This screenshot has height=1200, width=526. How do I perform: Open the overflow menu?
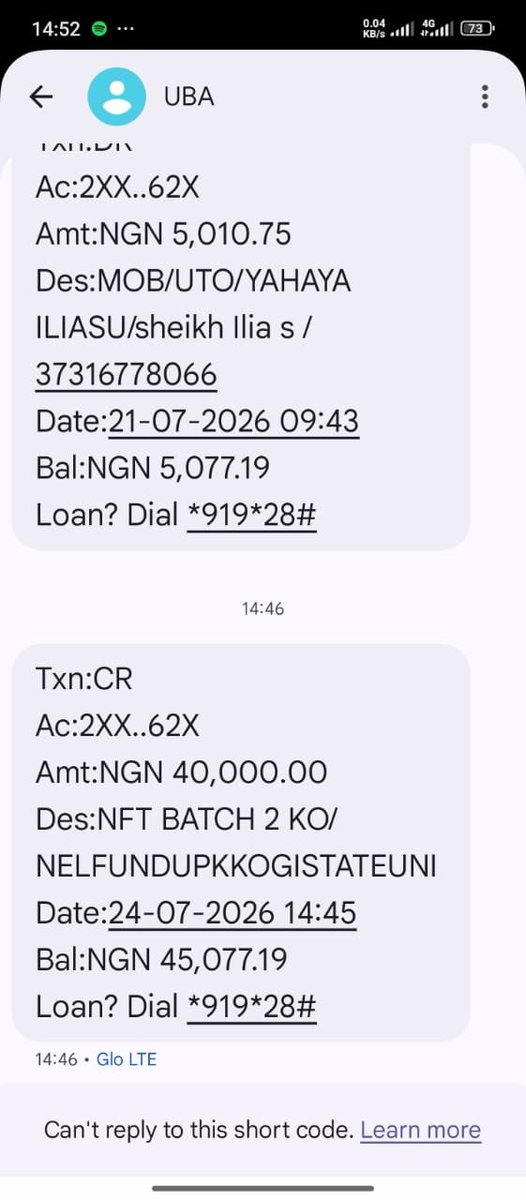click(x=485, y=97)
